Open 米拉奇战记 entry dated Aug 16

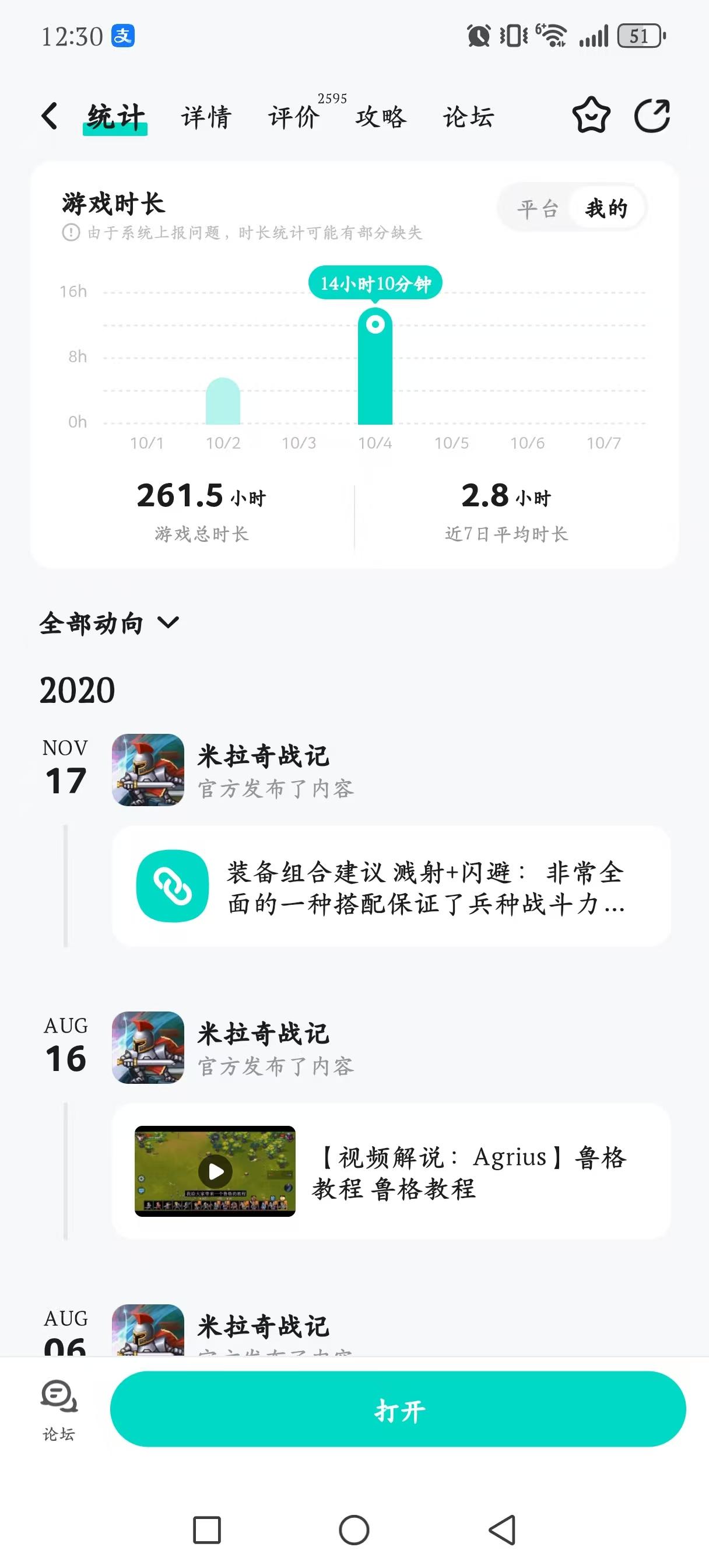(263, 1048)
